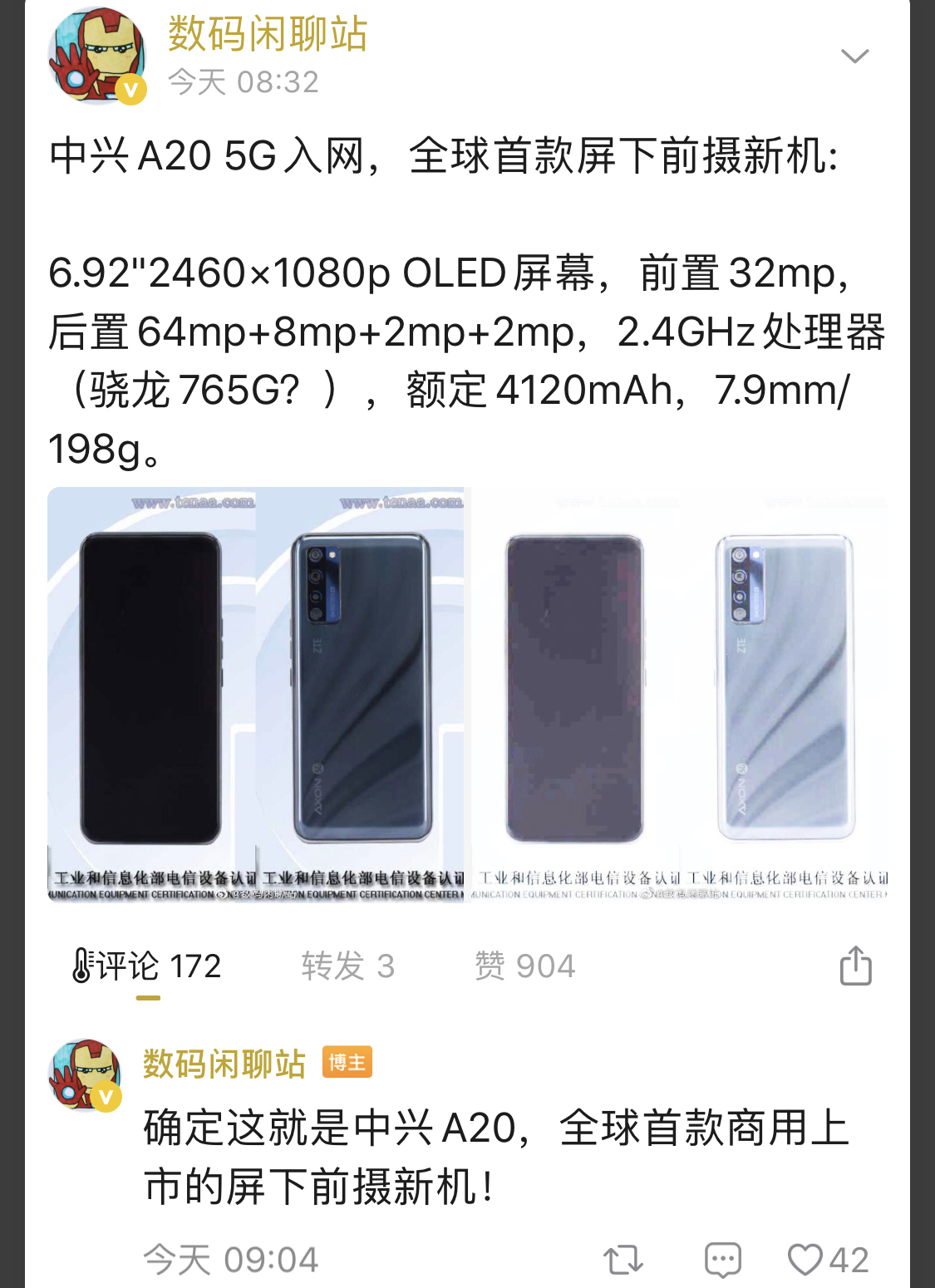935x1288 pixels.
Task: Collapse the post with the chevron arrow
Action: (x=855, y=57)
